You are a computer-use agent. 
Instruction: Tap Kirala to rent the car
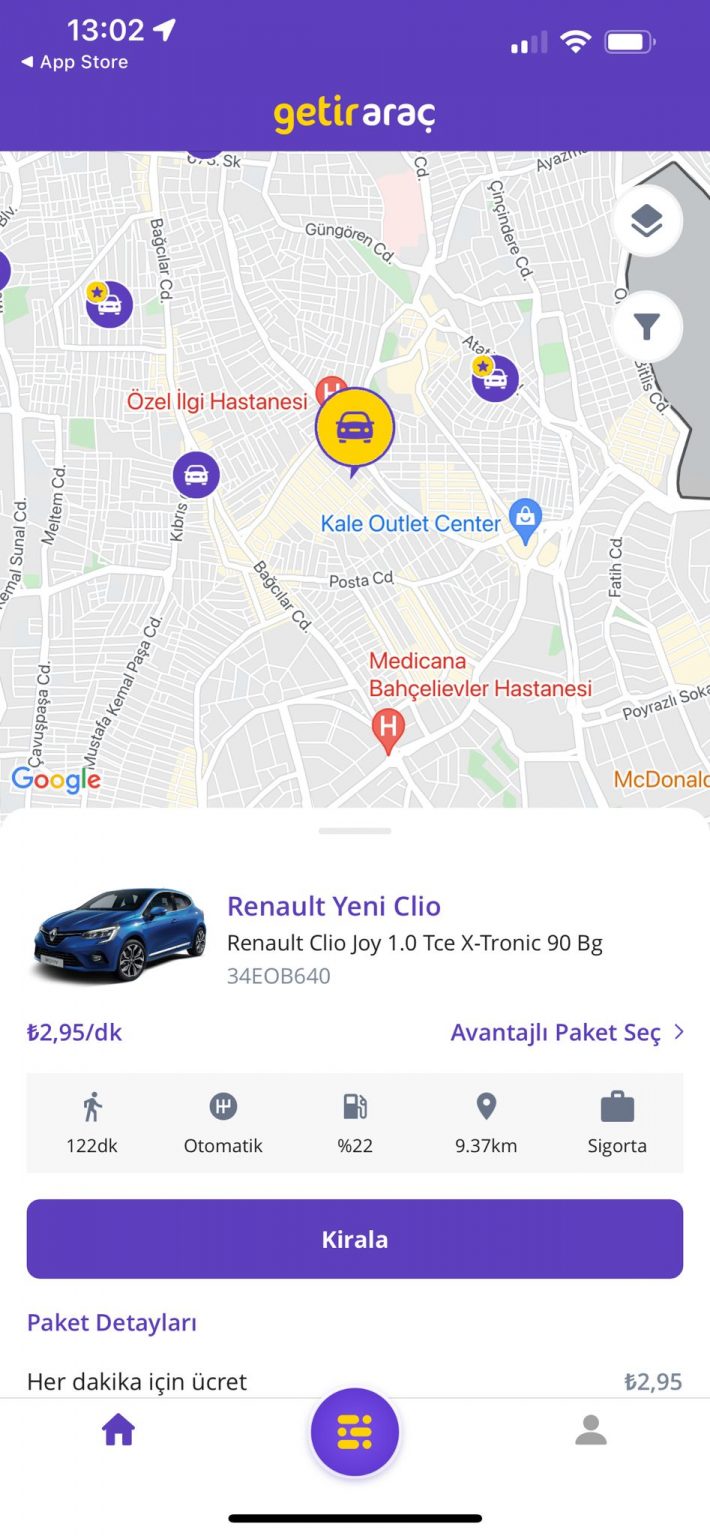coord(355,1239)
